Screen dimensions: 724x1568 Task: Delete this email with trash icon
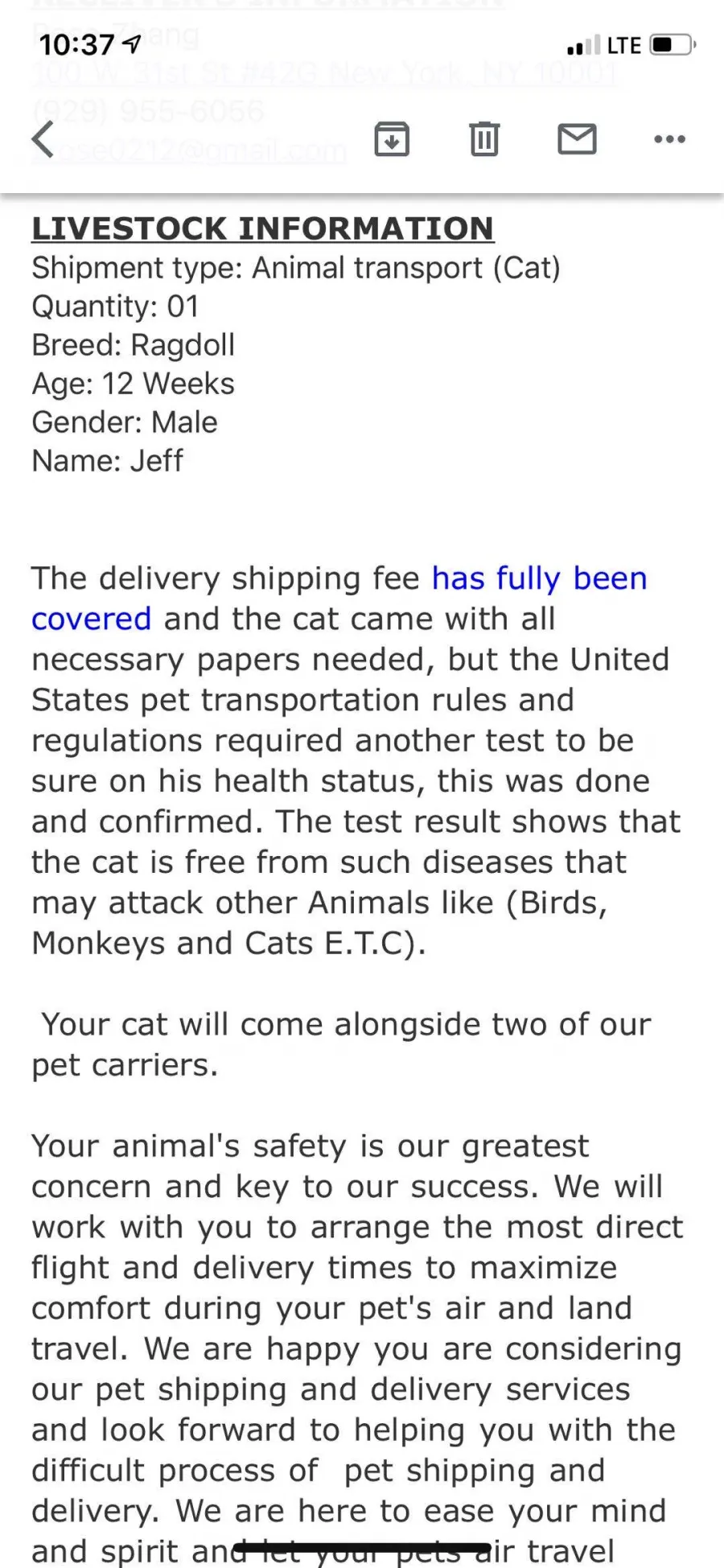(x=484, y=139)
